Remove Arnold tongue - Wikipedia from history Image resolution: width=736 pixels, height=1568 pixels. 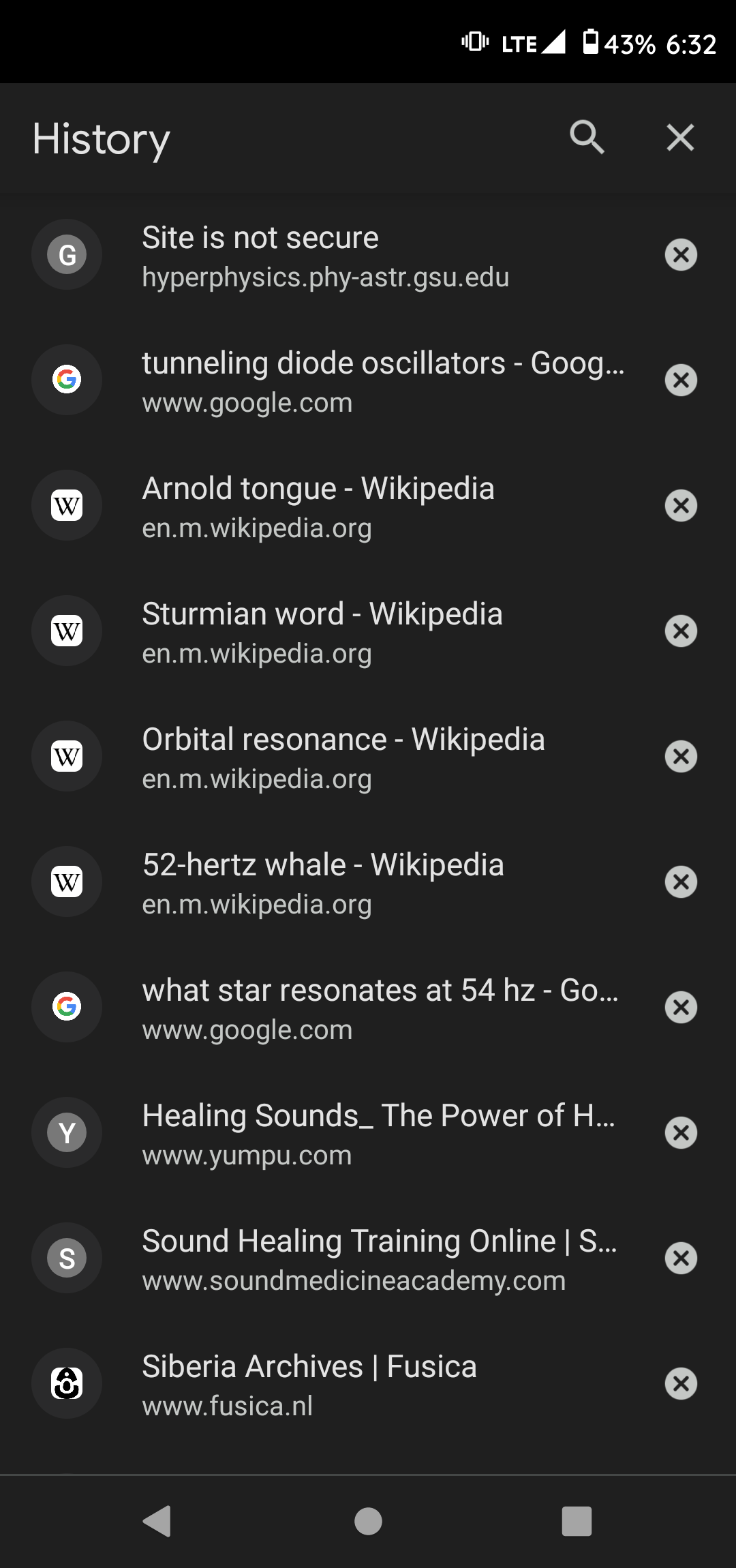pos(681,505)
